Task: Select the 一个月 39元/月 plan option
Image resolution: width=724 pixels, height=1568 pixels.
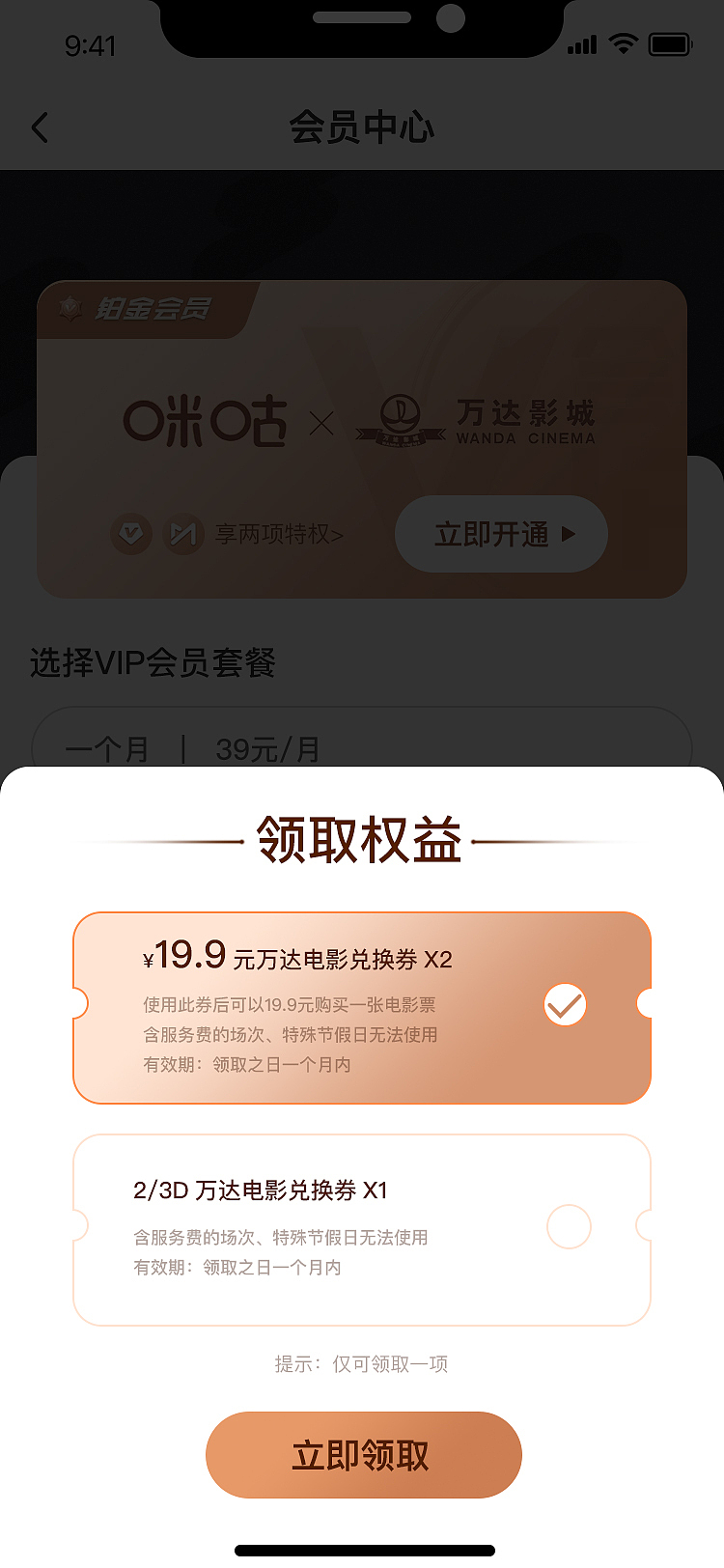Action: point(362,748)
